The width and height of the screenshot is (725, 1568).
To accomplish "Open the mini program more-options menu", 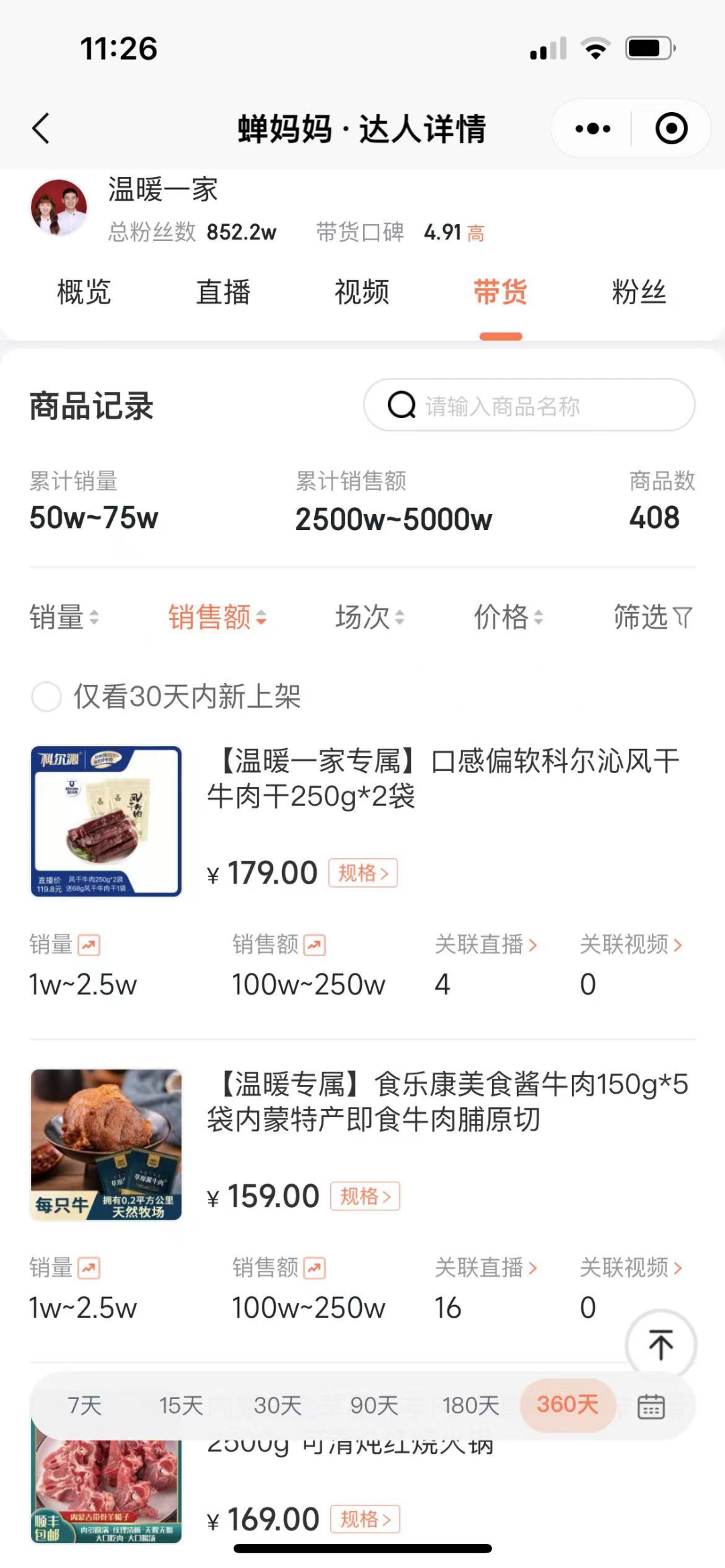I will [593, 128].
